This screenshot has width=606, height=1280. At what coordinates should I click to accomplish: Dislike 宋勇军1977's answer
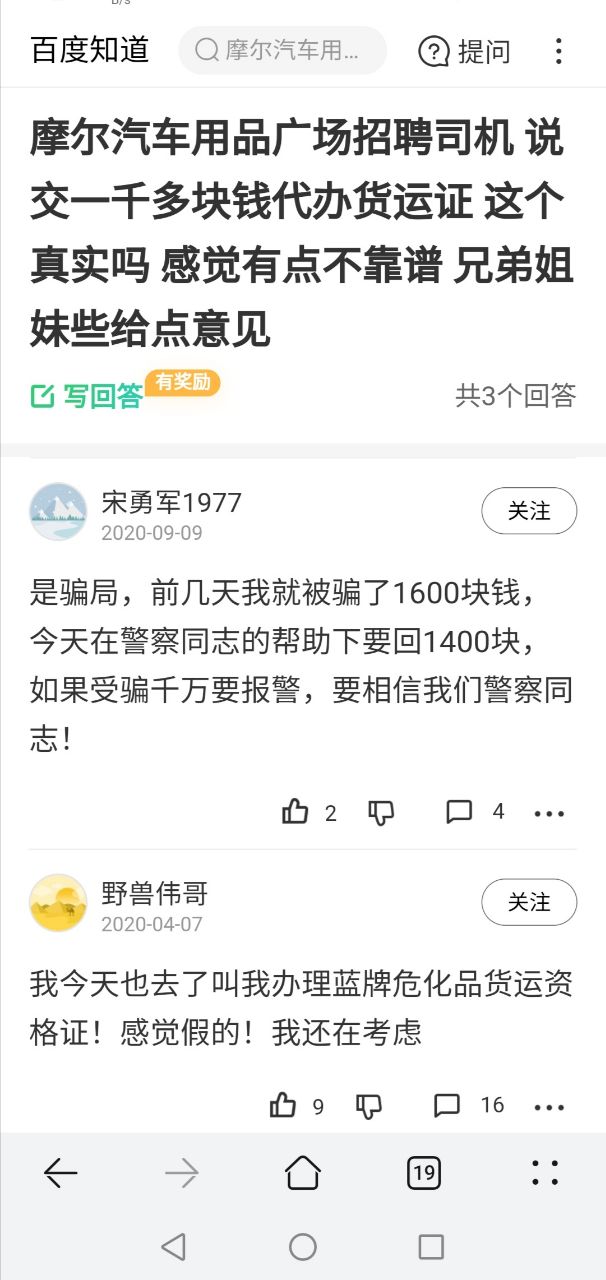[381, 812]
